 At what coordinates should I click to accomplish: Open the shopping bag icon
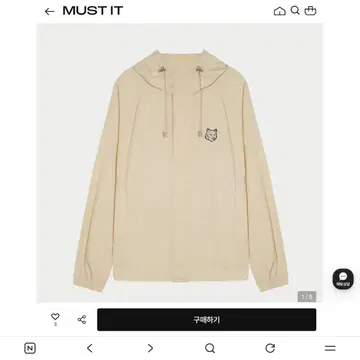(x=310, y=11)
